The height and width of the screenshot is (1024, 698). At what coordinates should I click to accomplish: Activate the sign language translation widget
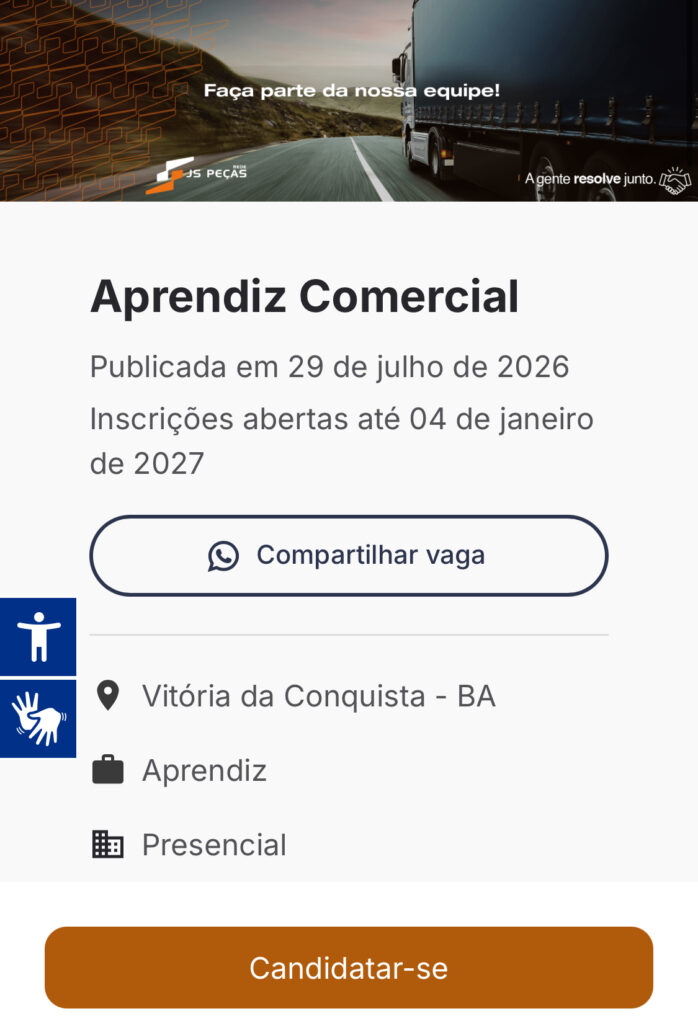point(38,719)
